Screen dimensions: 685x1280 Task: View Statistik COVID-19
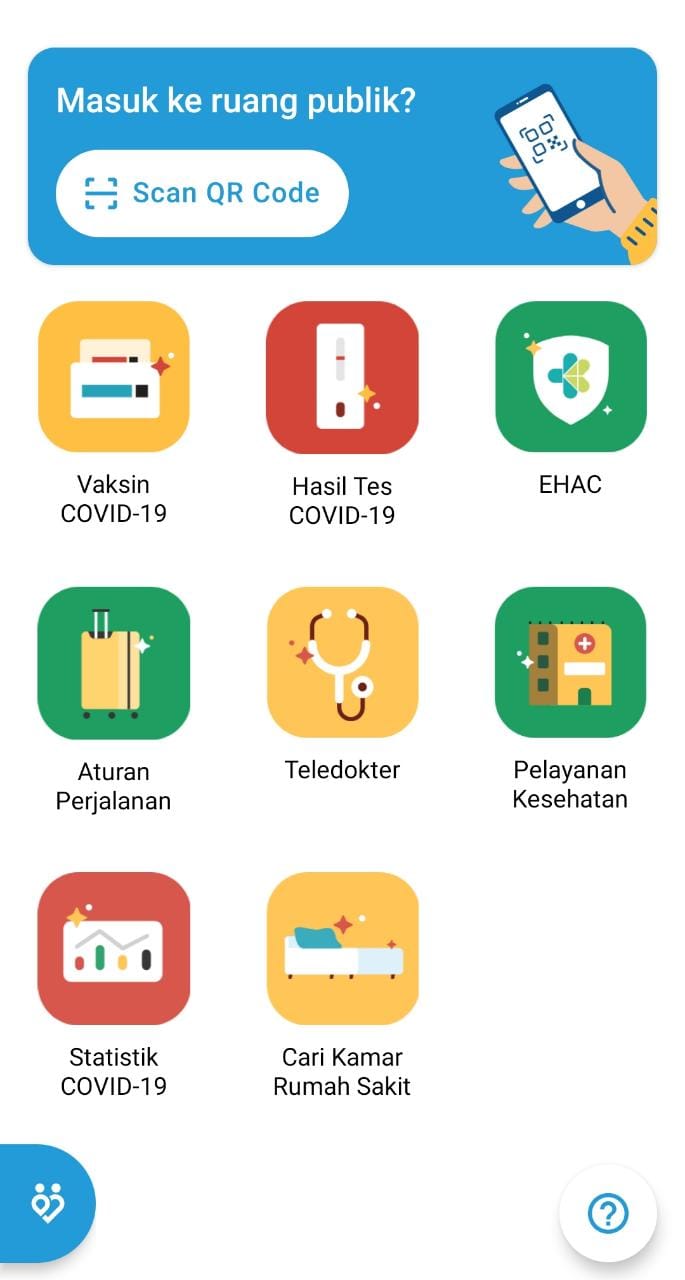pos(113,948)
